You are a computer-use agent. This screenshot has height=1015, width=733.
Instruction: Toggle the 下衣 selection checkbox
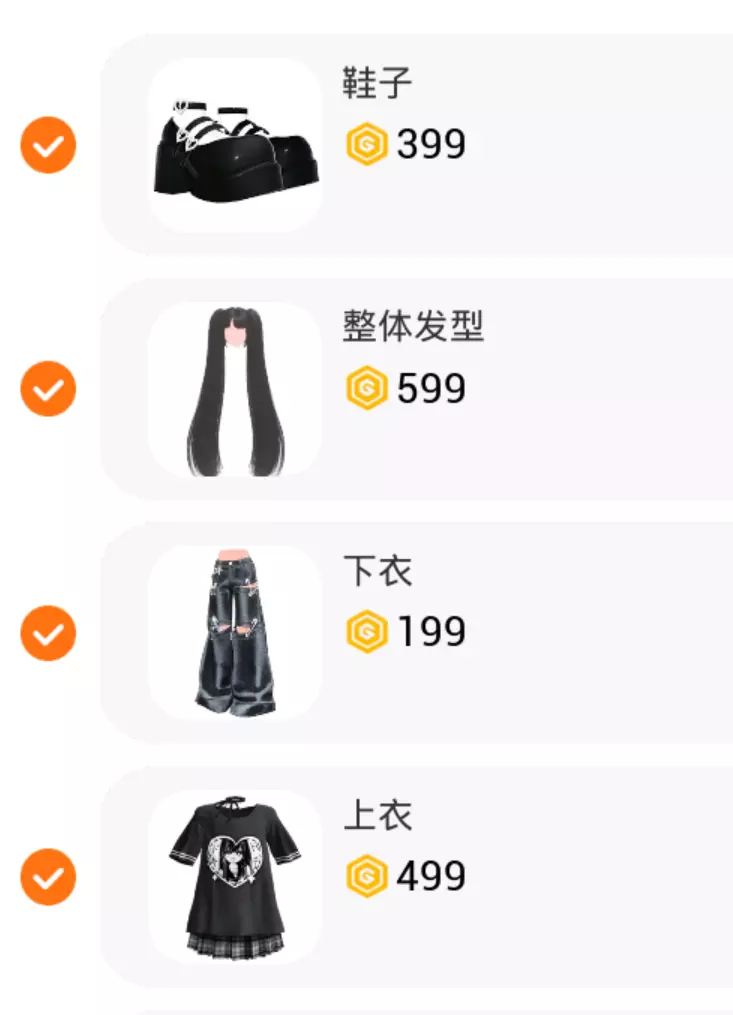[x=48, y=633]
